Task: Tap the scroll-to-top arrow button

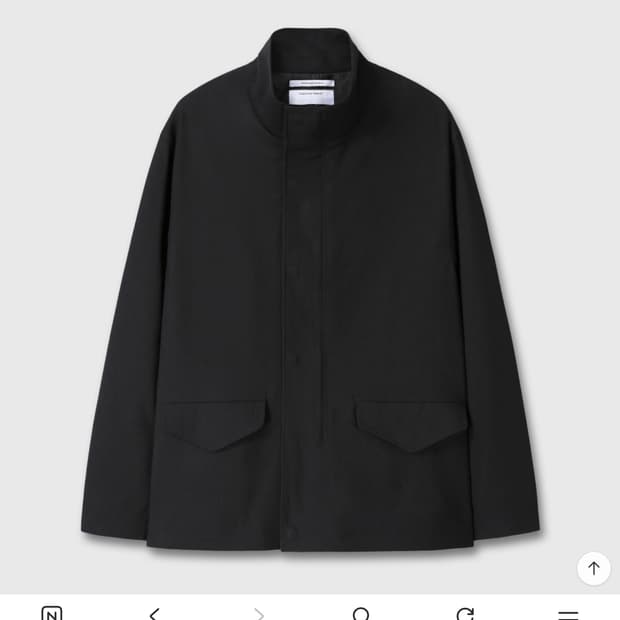Action: 594,568
